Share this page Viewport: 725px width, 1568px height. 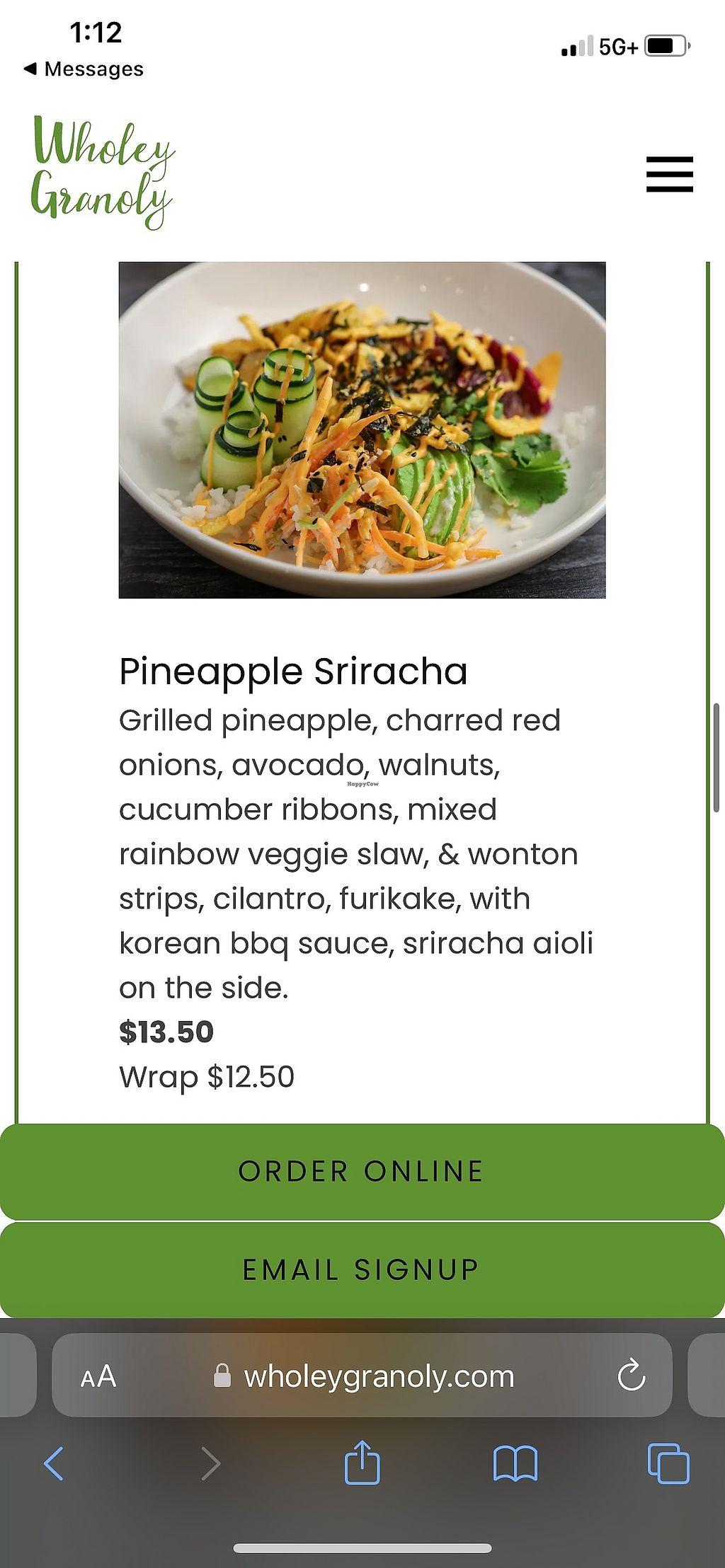click(362, 1462)
